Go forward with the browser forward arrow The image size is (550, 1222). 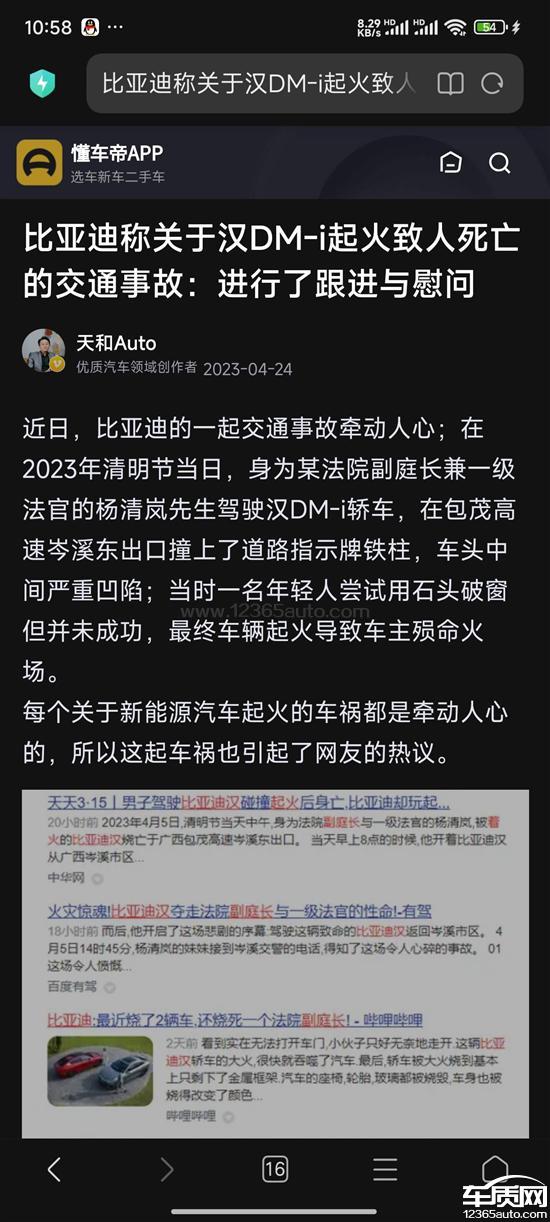click(x=166, y=1168)
